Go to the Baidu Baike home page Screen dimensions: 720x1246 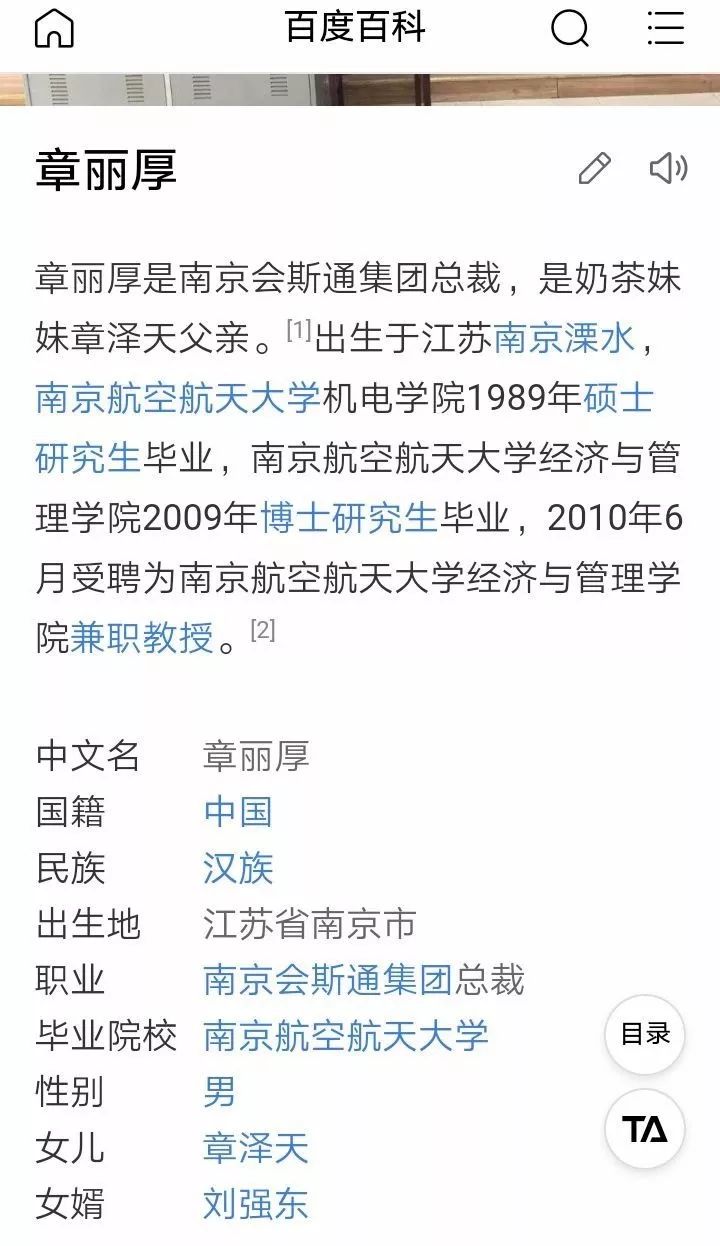54,29
